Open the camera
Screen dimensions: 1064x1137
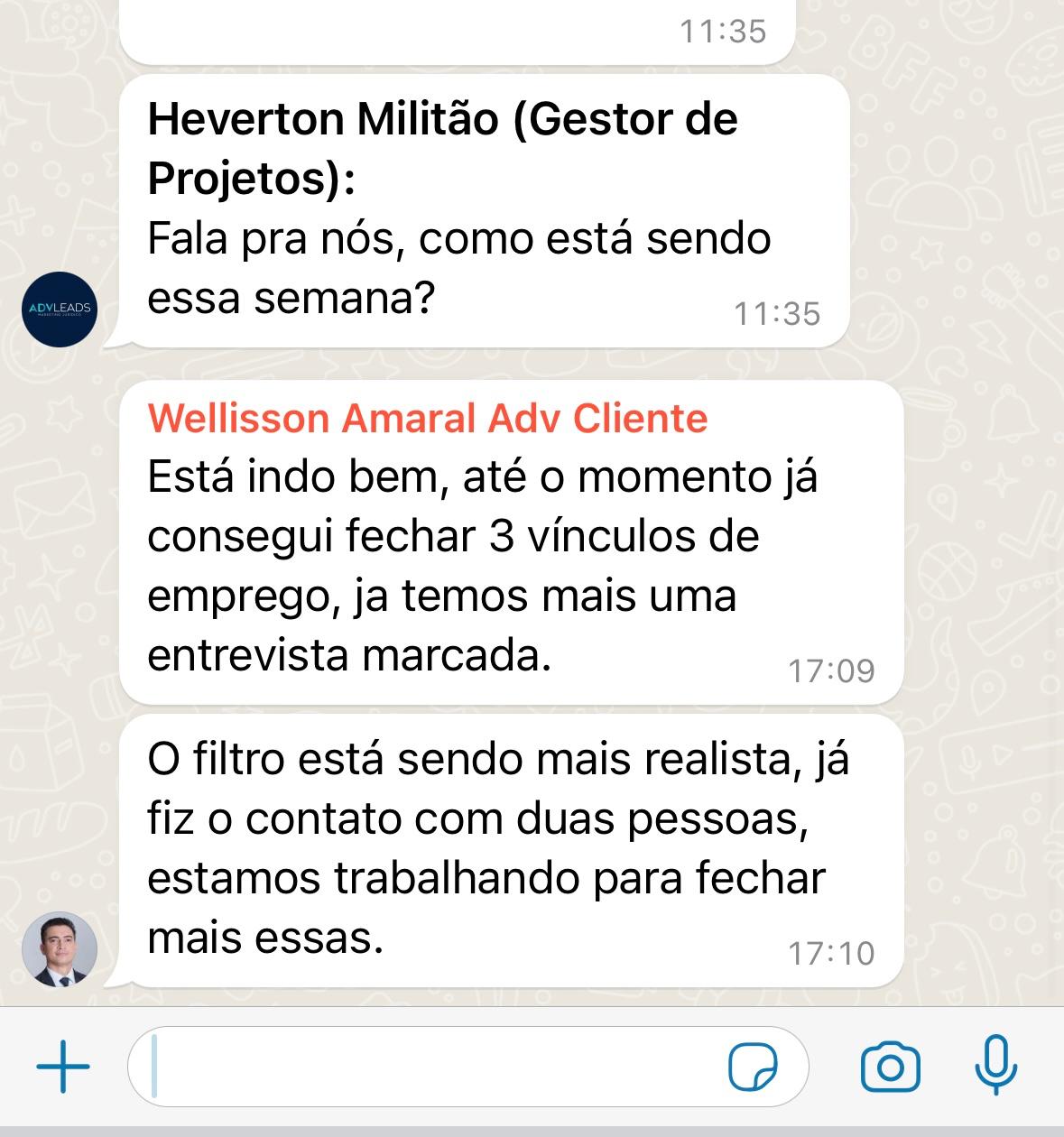pyautogui.click(x=890, y=1068)
